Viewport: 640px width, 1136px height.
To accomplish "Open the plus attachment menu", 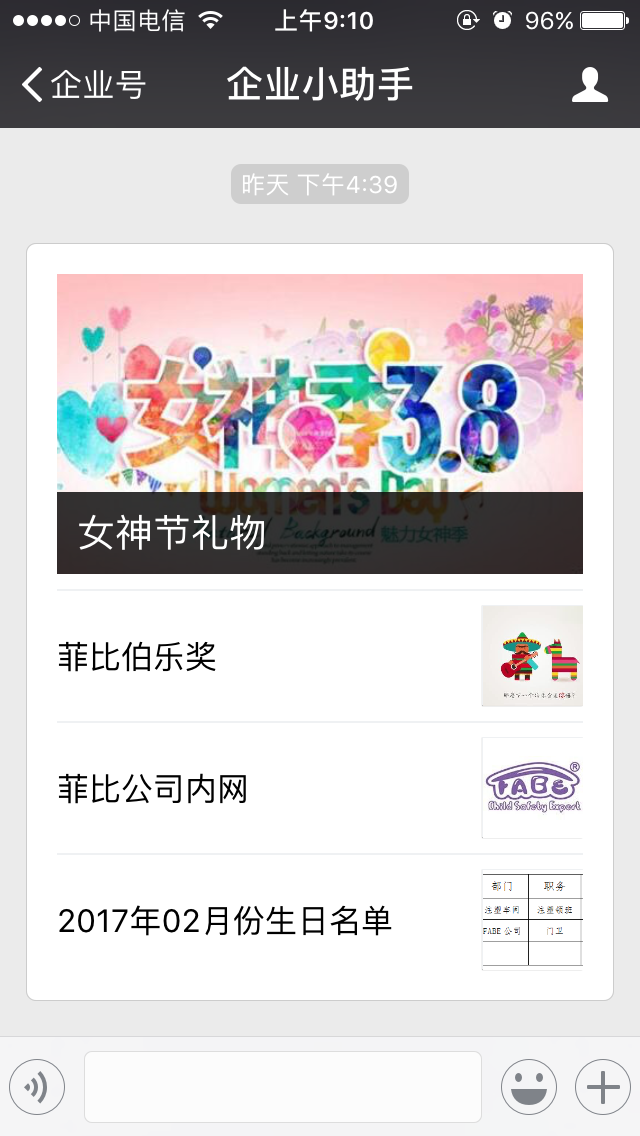I will coord(603,1087).
